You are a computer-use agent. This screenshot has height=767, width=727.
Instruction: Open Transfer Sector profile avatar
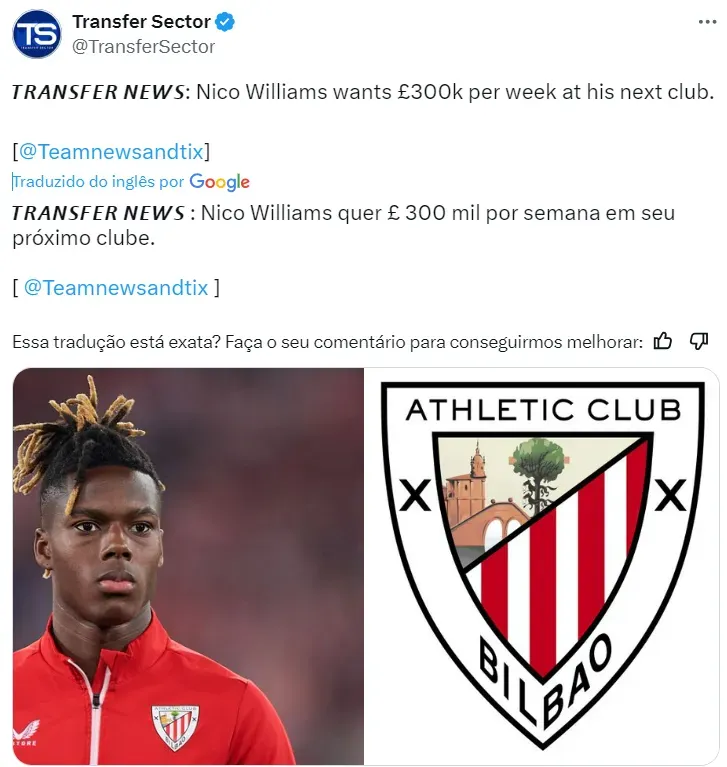click(36, 33)
